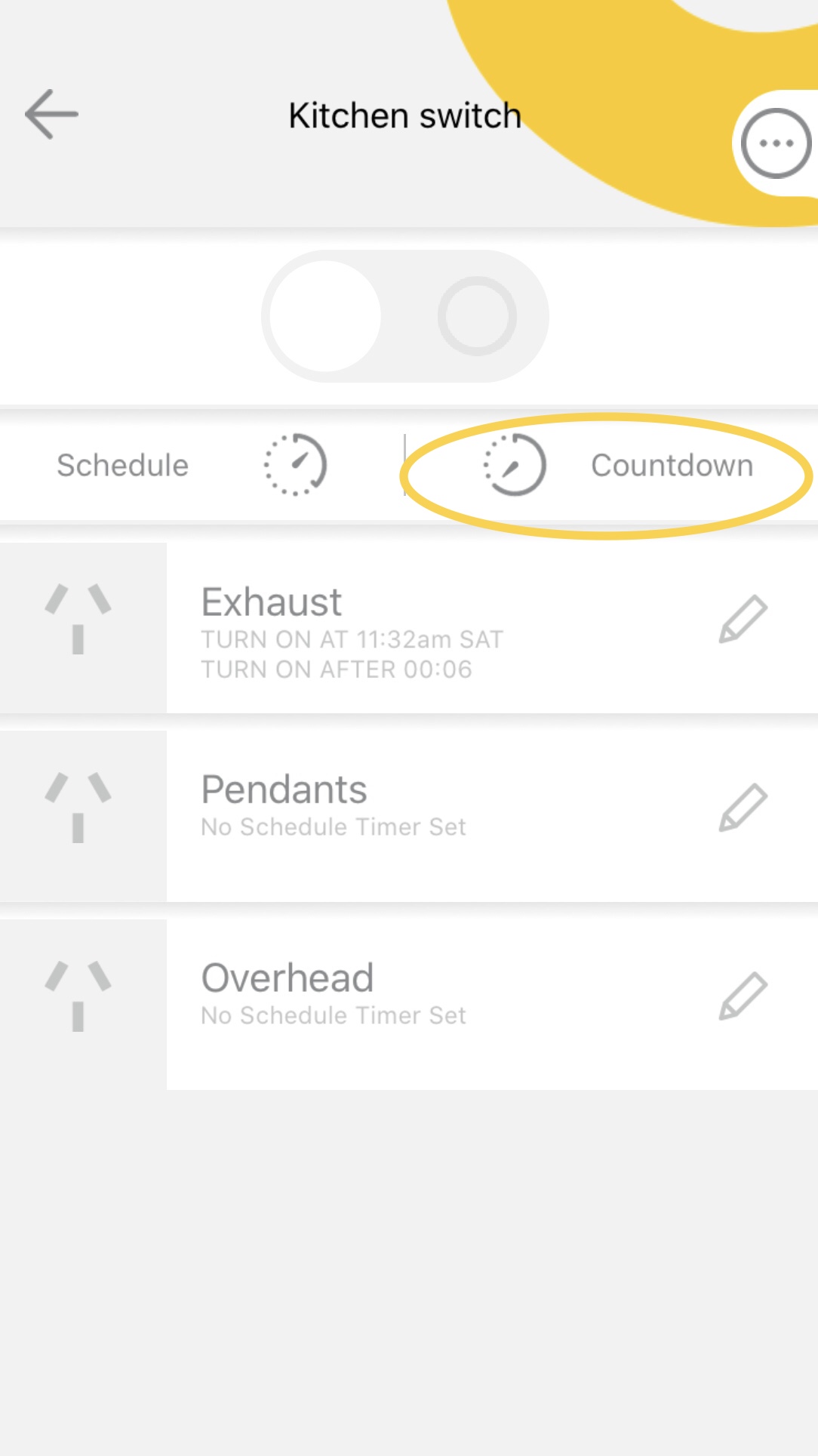Edit the Pendants name with the pencil
Screen dimensions: 818x1456
coord(743,808)
